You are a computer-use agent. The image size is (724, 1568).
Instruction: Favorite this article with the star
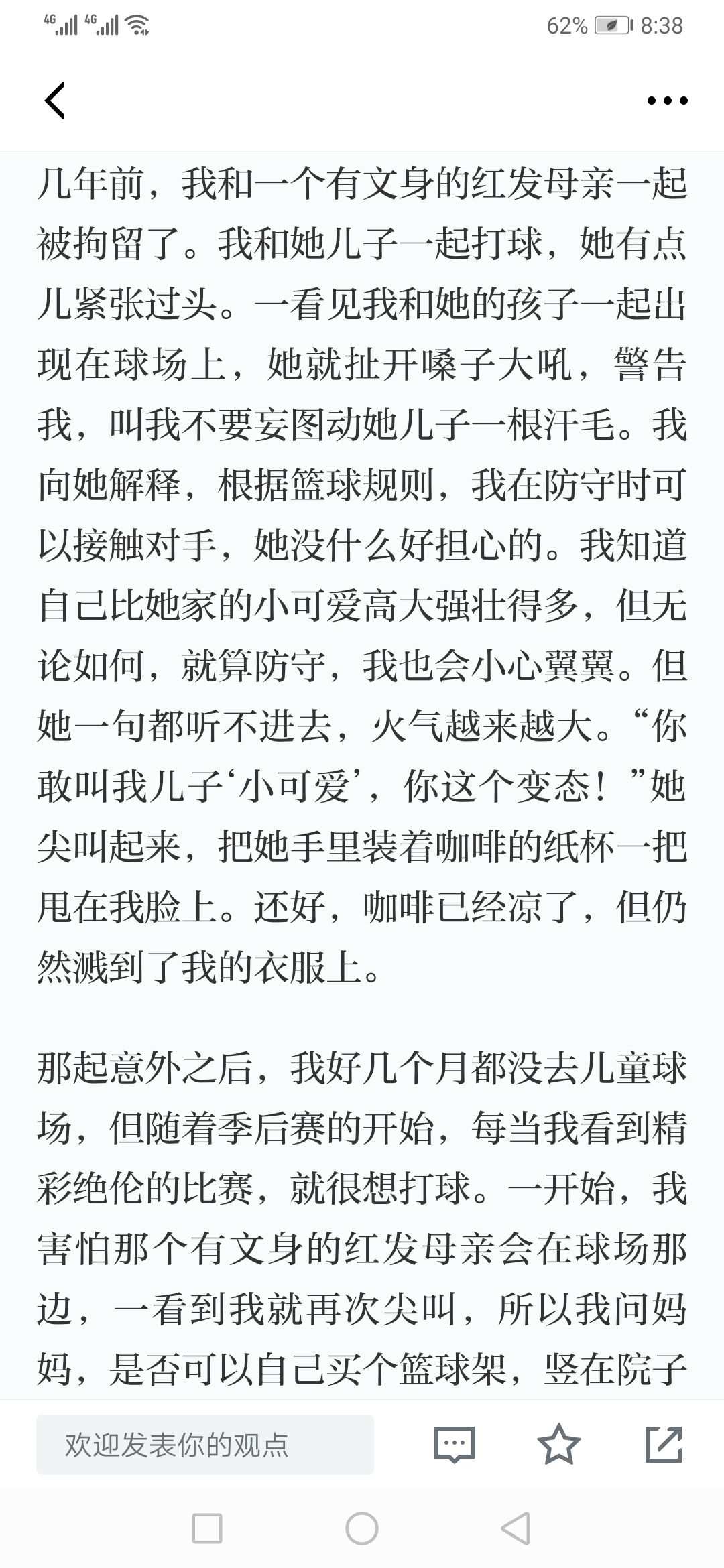[558, 1444]
